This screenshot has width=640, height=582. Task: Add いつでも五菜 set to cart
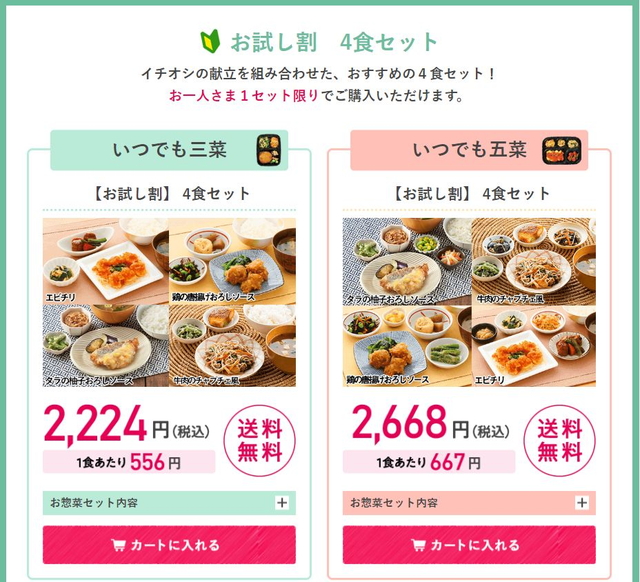pyautogui.click(x=469, y=545)
